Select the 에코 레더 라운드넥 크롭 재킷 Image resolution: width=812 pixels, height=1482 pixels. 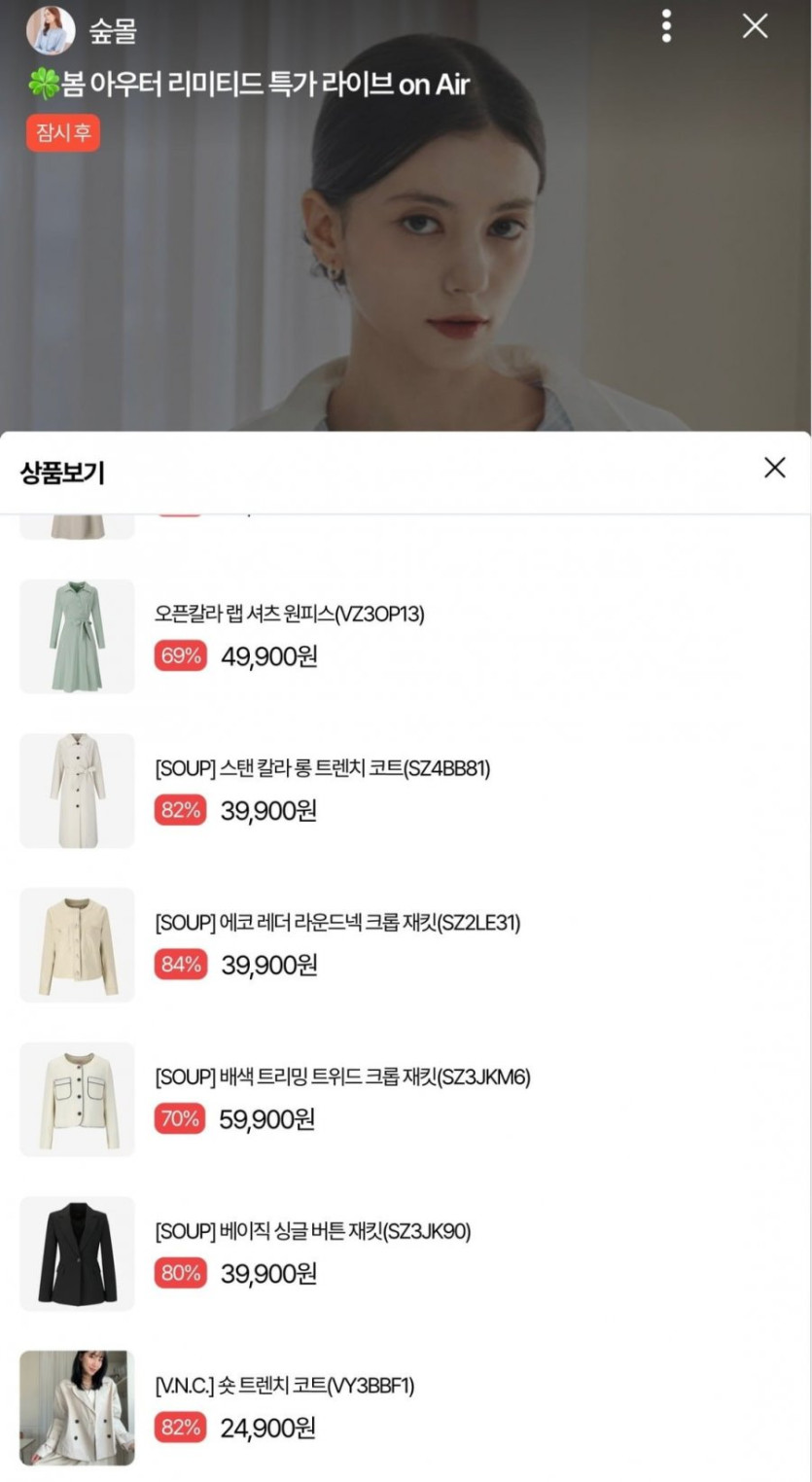tap(336, 923)
